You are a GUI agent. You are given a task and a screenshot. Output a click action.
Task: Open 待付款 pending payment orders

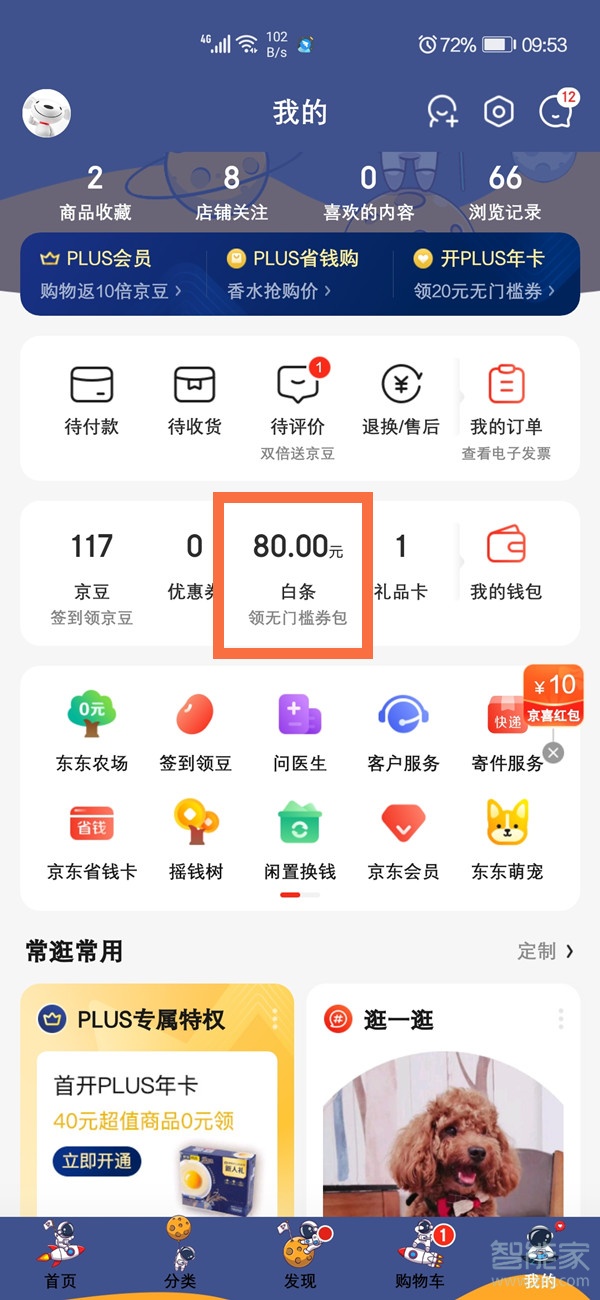92,400
